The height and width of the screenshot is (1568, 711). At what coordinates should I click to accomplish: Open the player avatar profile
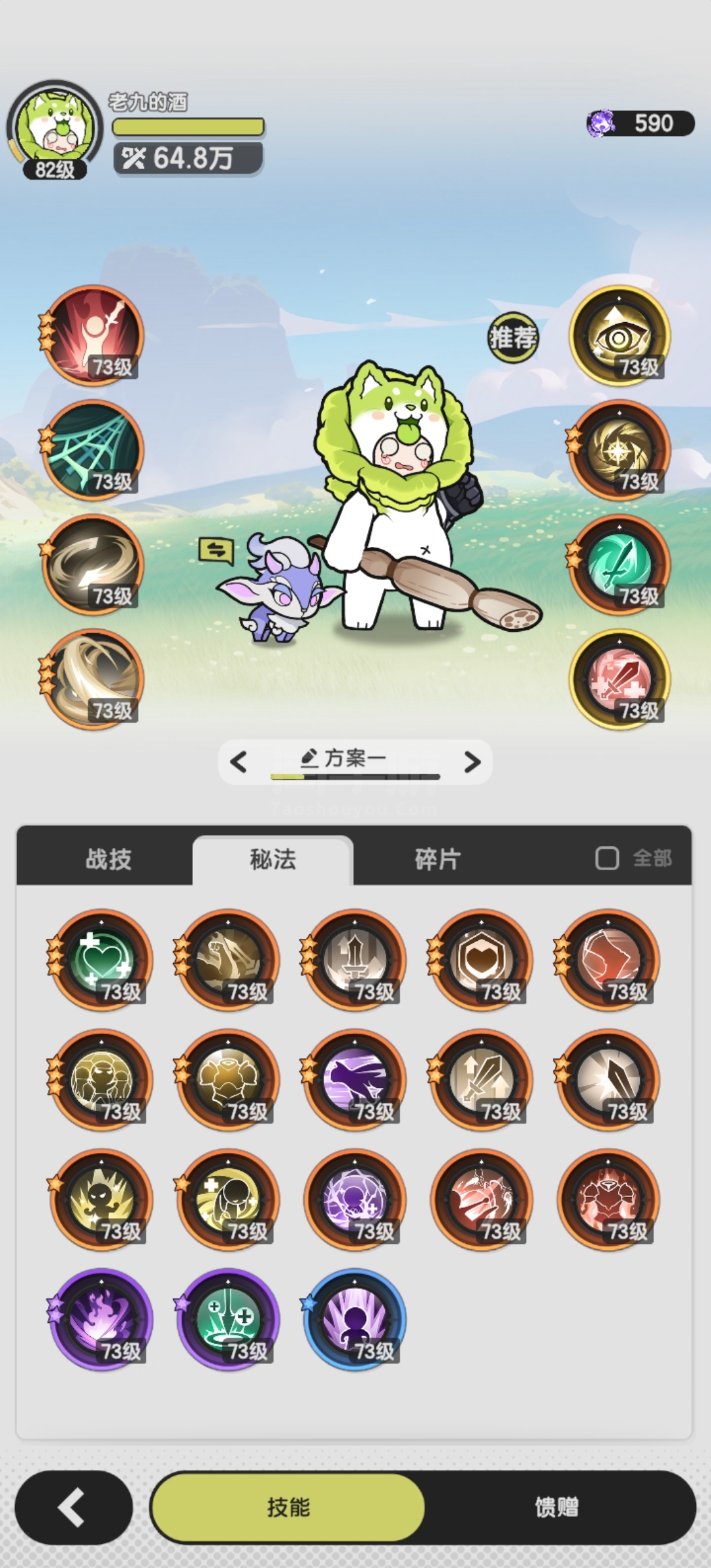point(55,128)
